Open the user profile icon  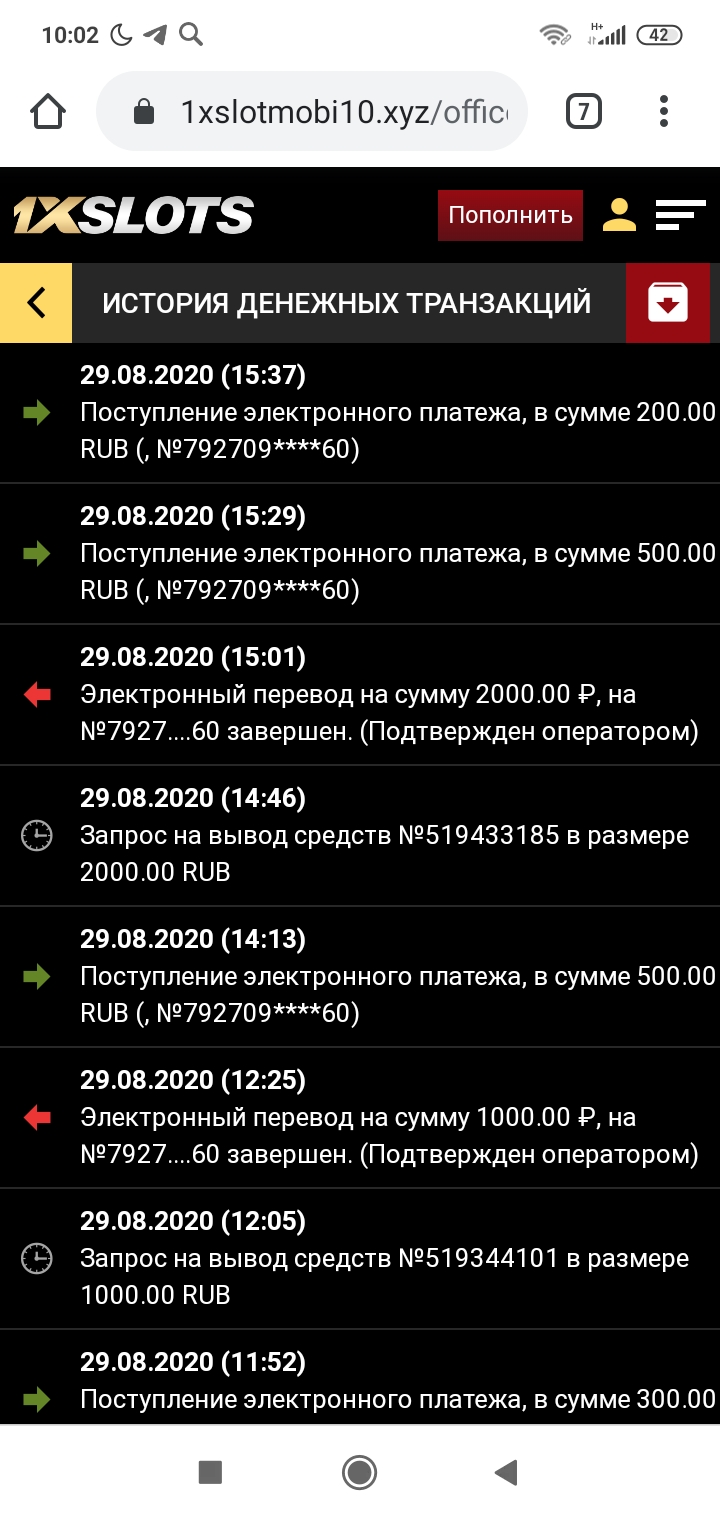point(619,215)
